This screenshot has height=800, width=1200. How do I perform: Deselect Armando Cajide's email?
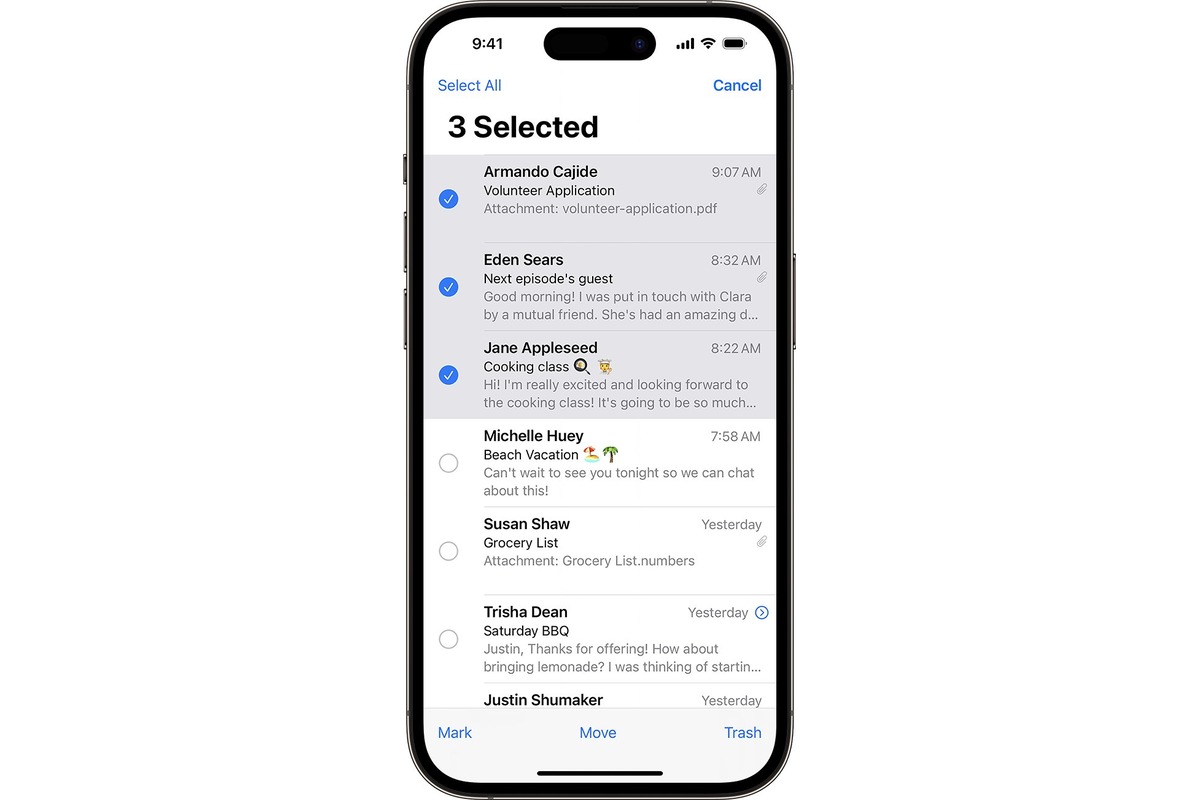pos(449,199)
